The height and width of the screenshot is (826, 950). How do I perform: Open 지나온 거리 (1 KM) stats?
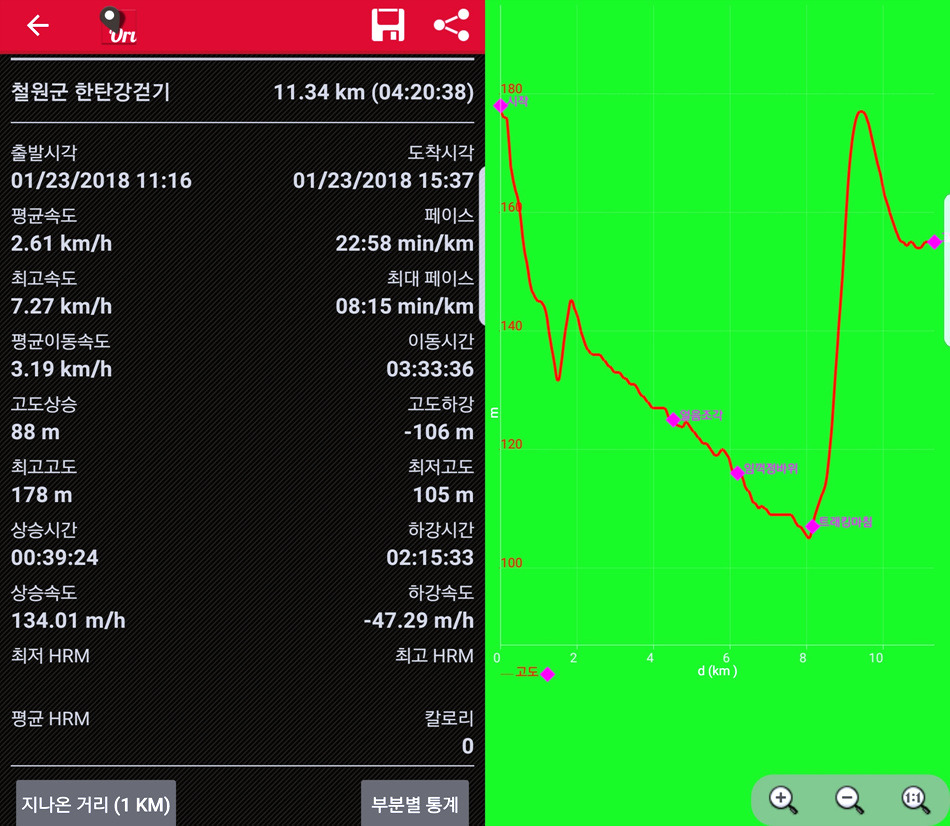coord(96,804)
